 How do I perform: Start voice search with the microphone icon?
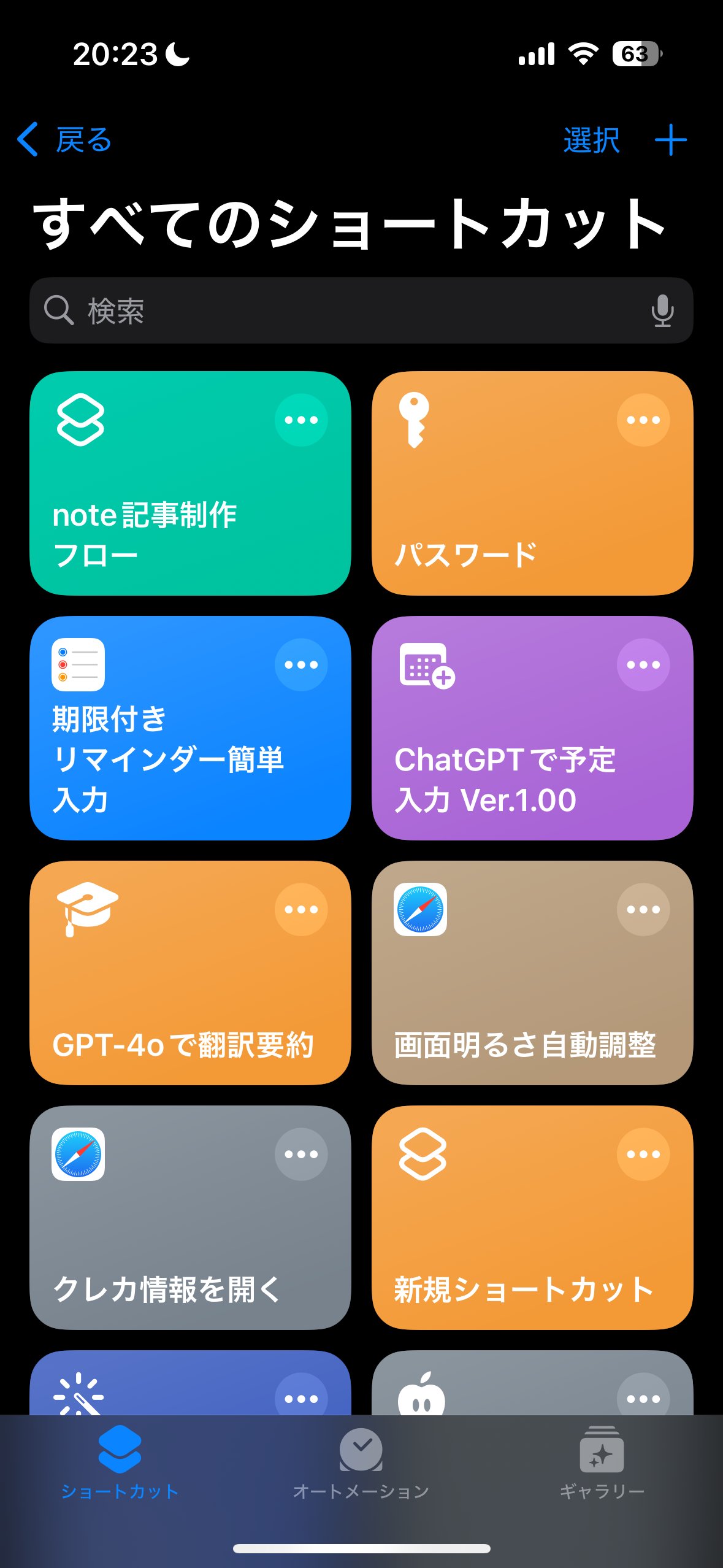662,310
